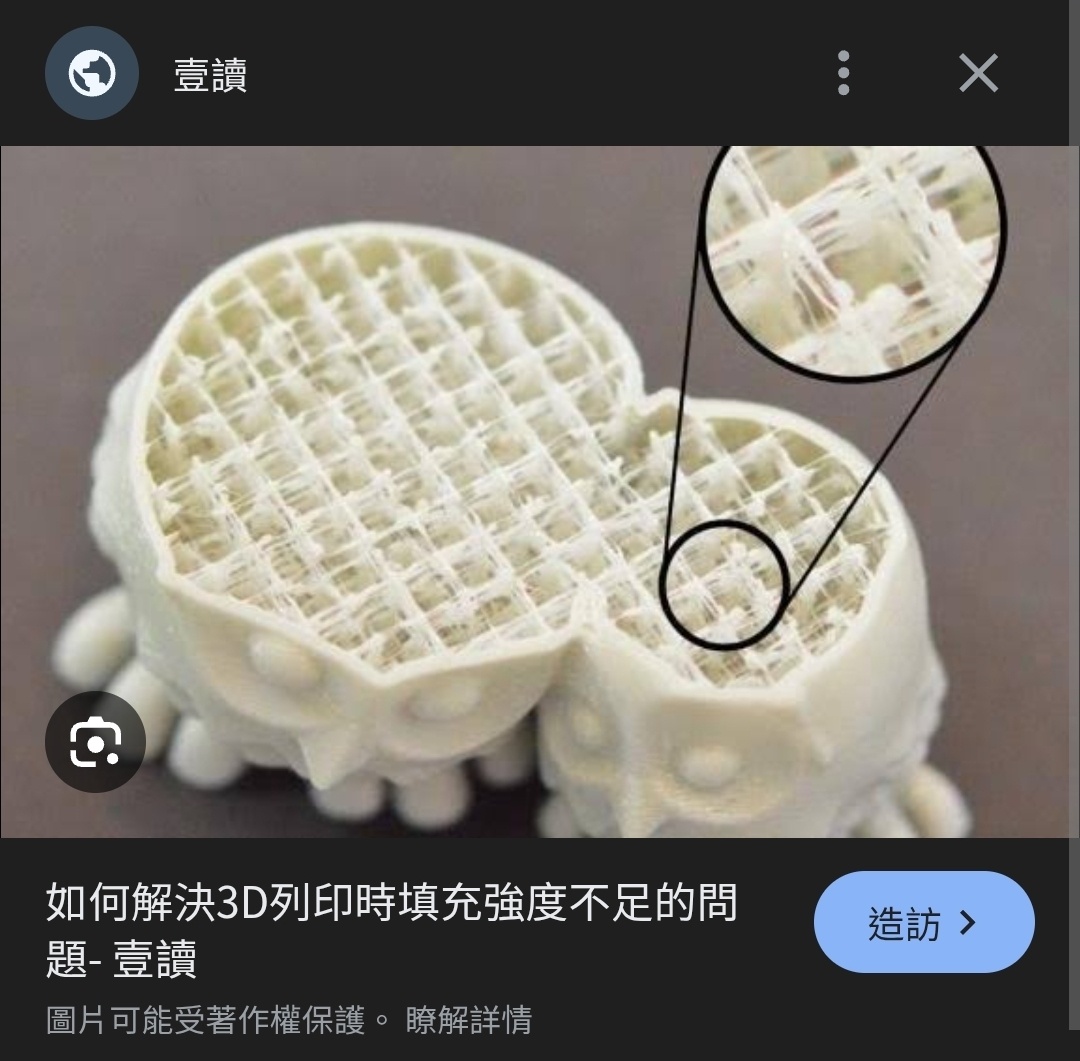This screenshot has width=1080, height=1061.
Task: Search this image with Lens
Action: pos(95,741)
